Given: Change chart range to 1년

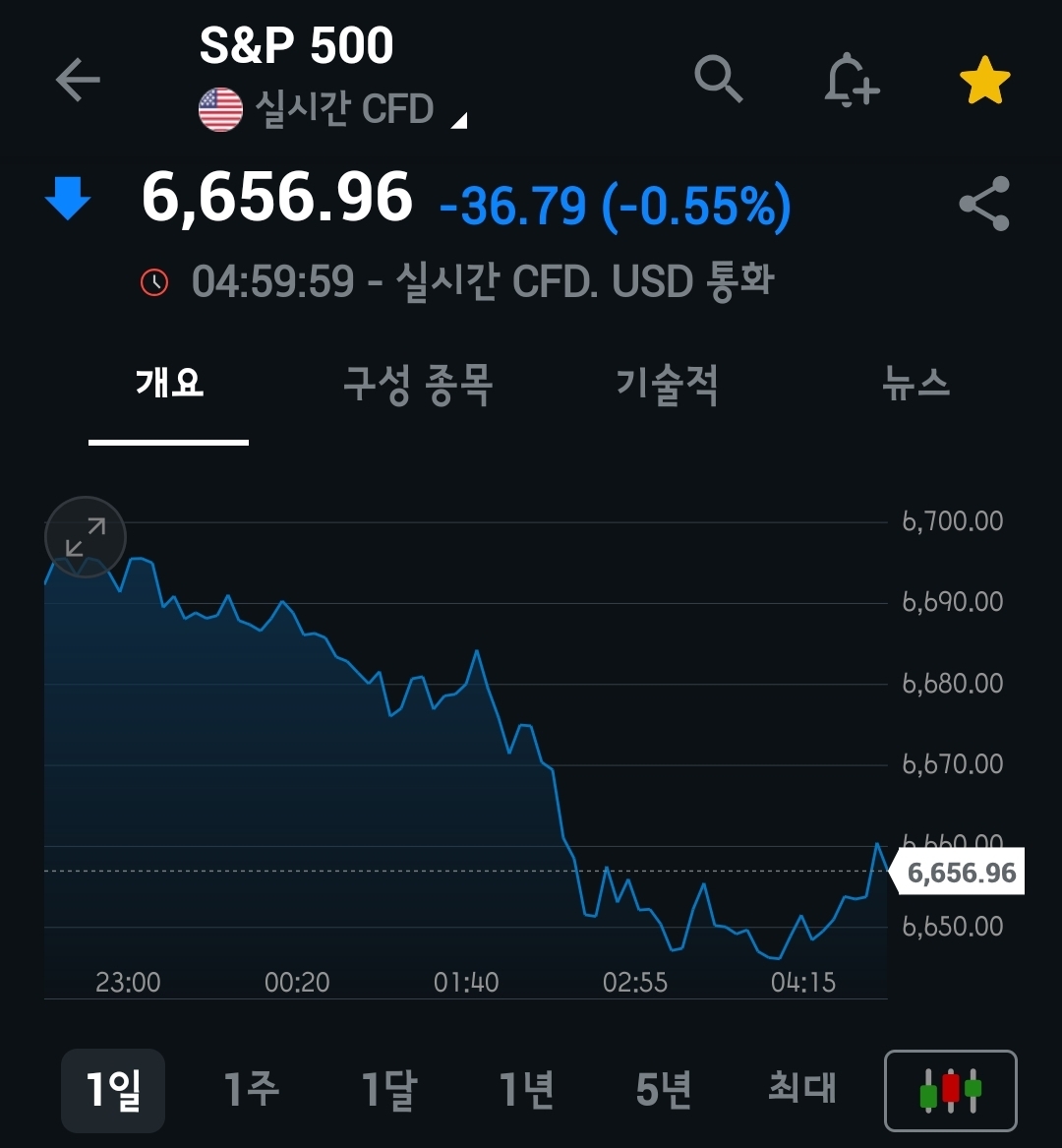Looking at the screenshot, I should coord(526,1090).
